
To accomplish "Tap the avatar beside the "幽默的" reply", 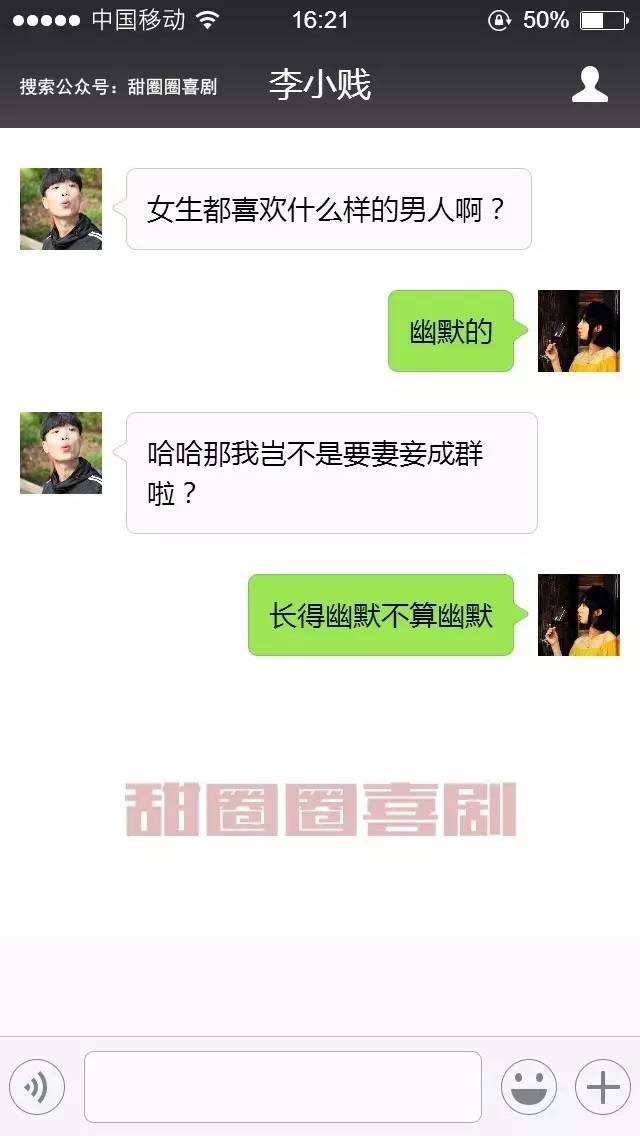I will [578, 331].
